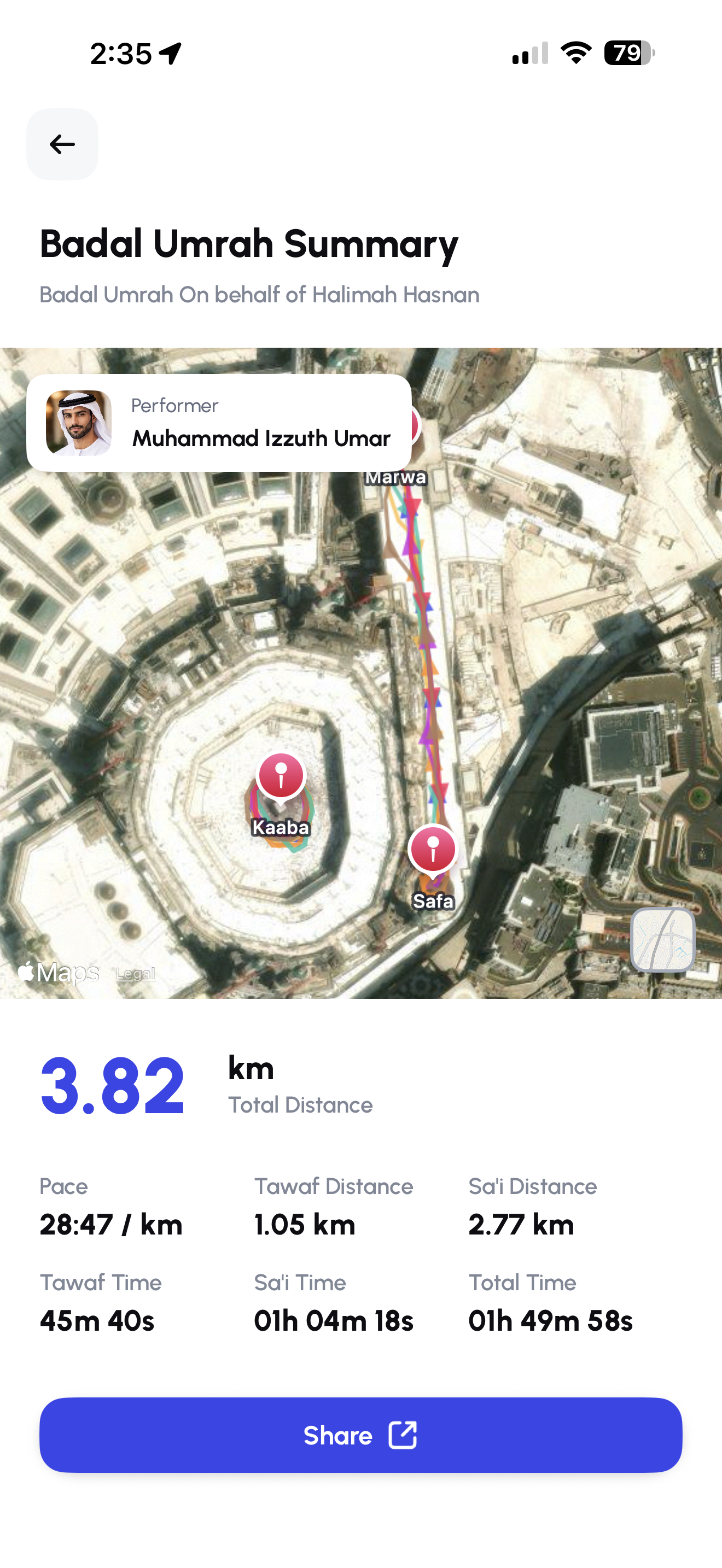Select the Safa map pin
The height and width of the screenshot is (1568, 722).
[x=433, y=849]
